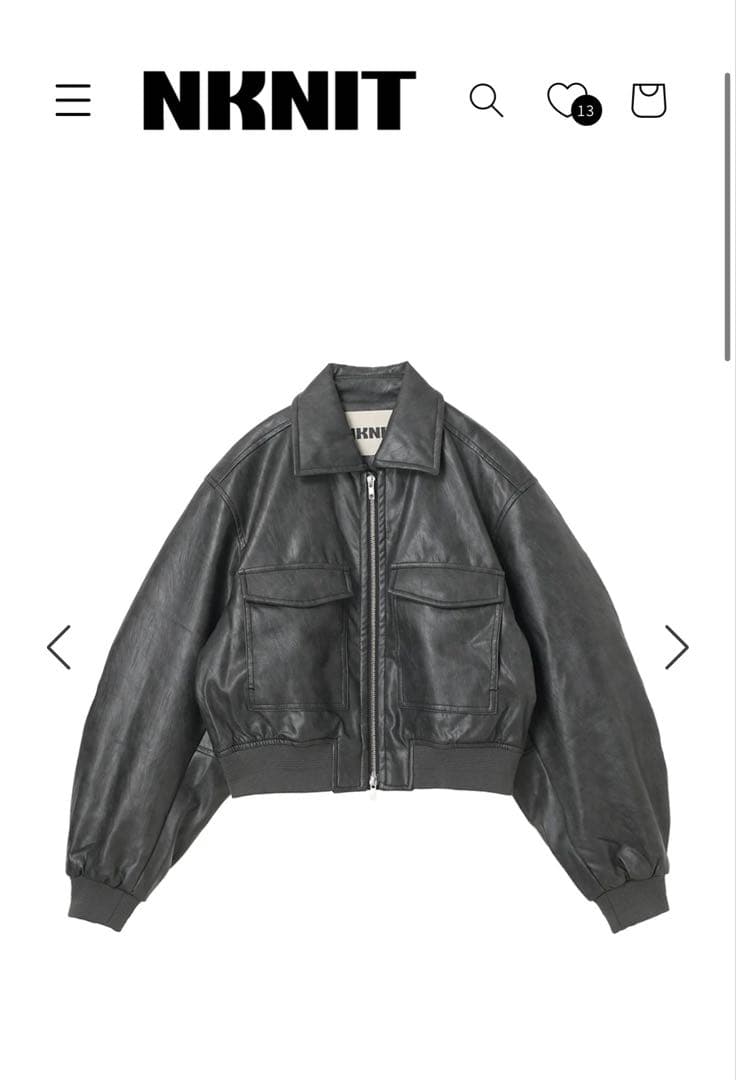
Task: Show the next product image
Action: [677, 647]
